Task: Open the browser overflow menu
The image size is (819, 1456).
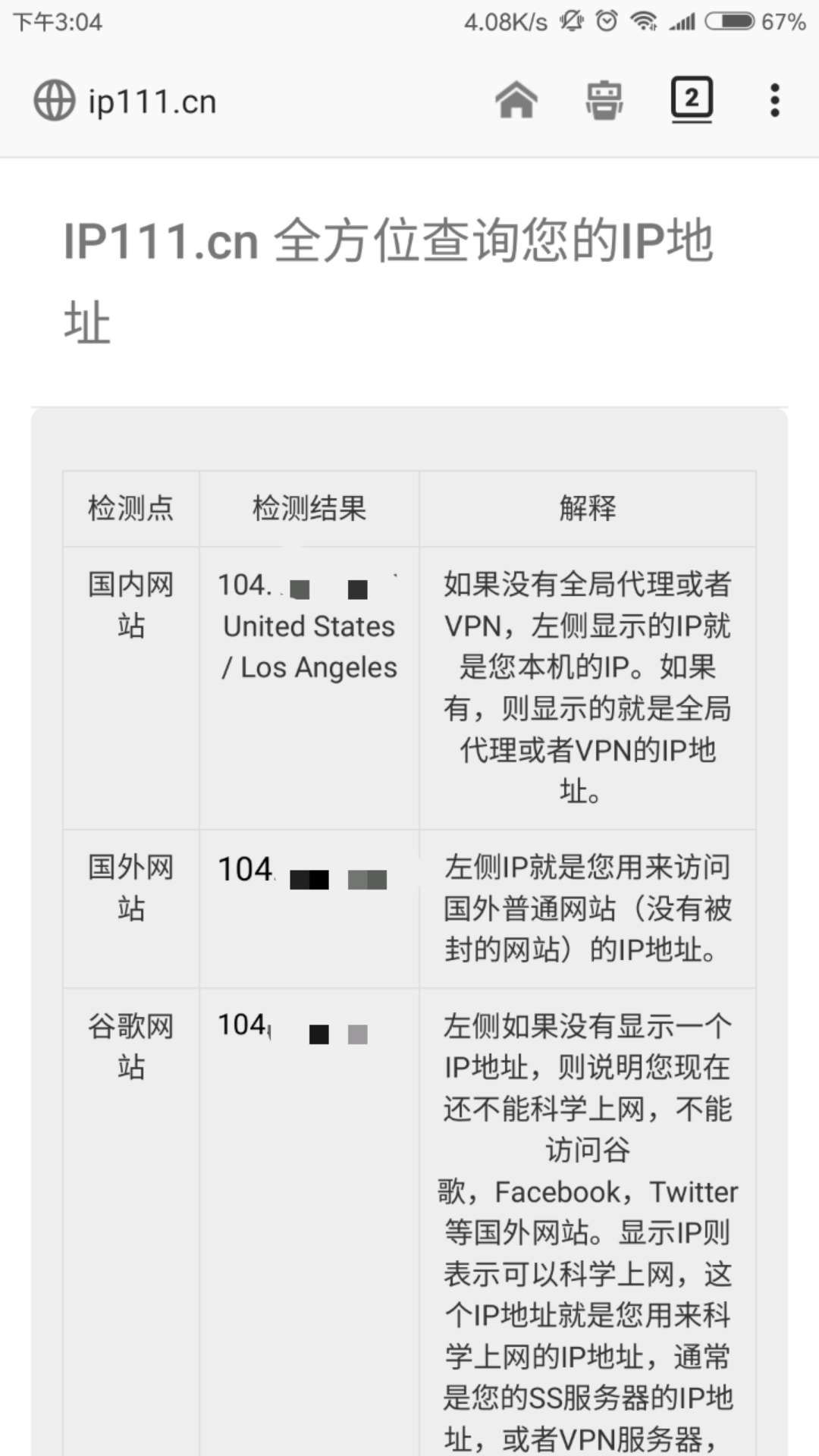Action: (x=774, y=100)
